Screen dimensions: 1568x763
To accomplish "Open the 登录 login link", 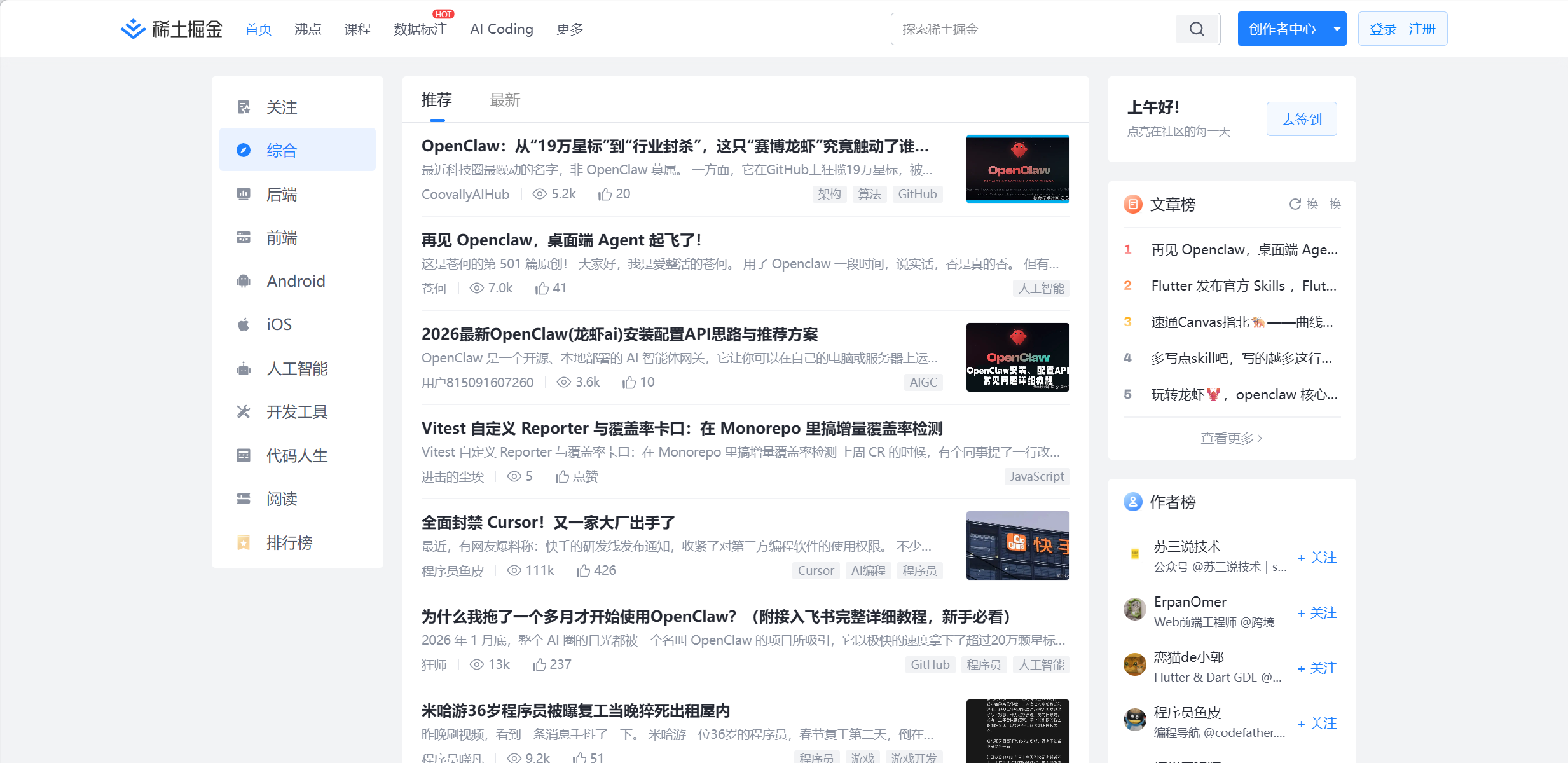I will point(1382,29).
